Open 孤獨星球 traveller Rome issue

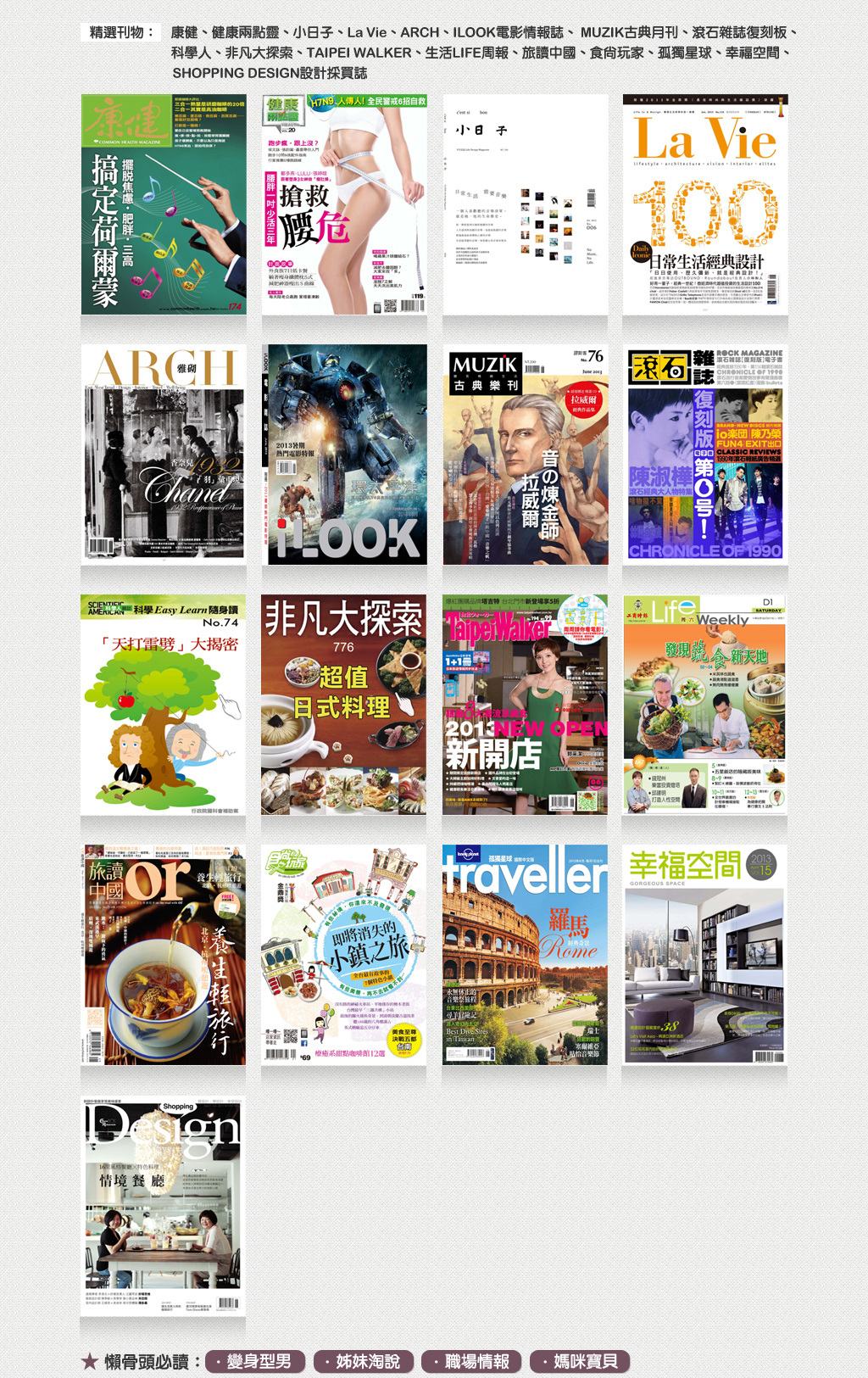(526, 955)
